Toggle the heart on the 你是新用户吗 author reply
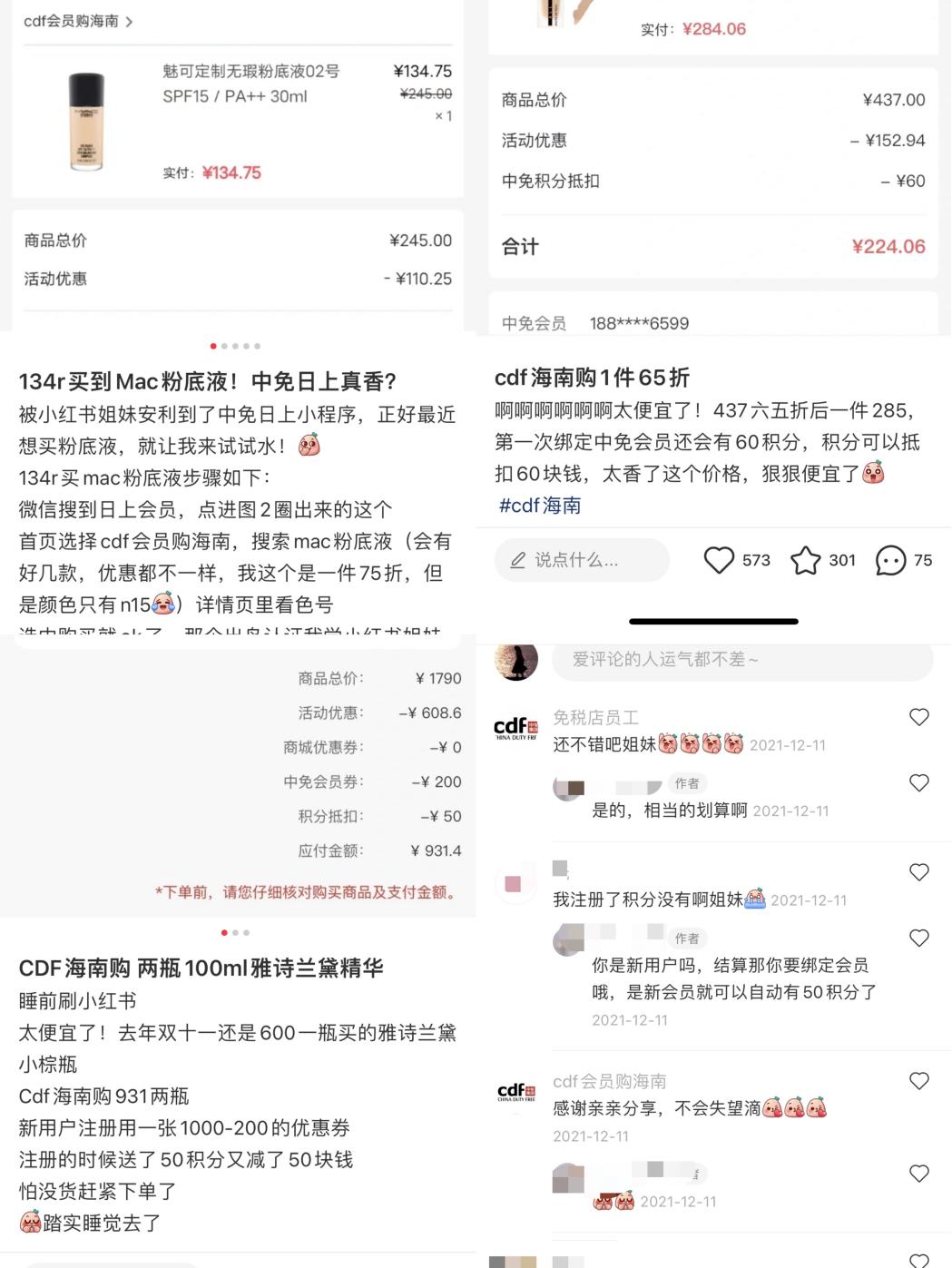The width and height of the screenshot is (952, 1268). pyautogui.click(x=919, y=938)
